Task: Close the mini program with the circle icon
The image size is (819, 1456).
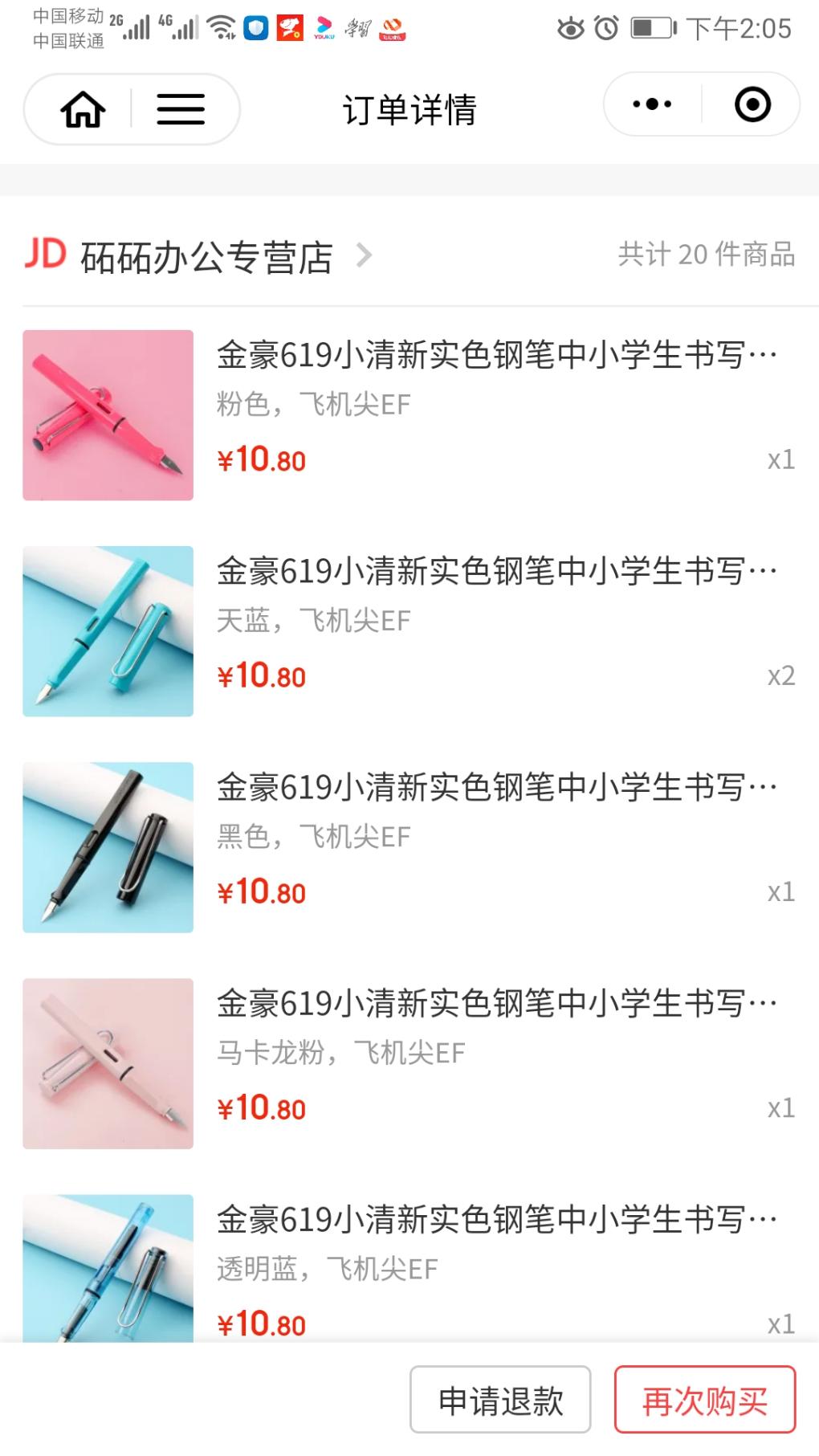Action: click(752, 104)
